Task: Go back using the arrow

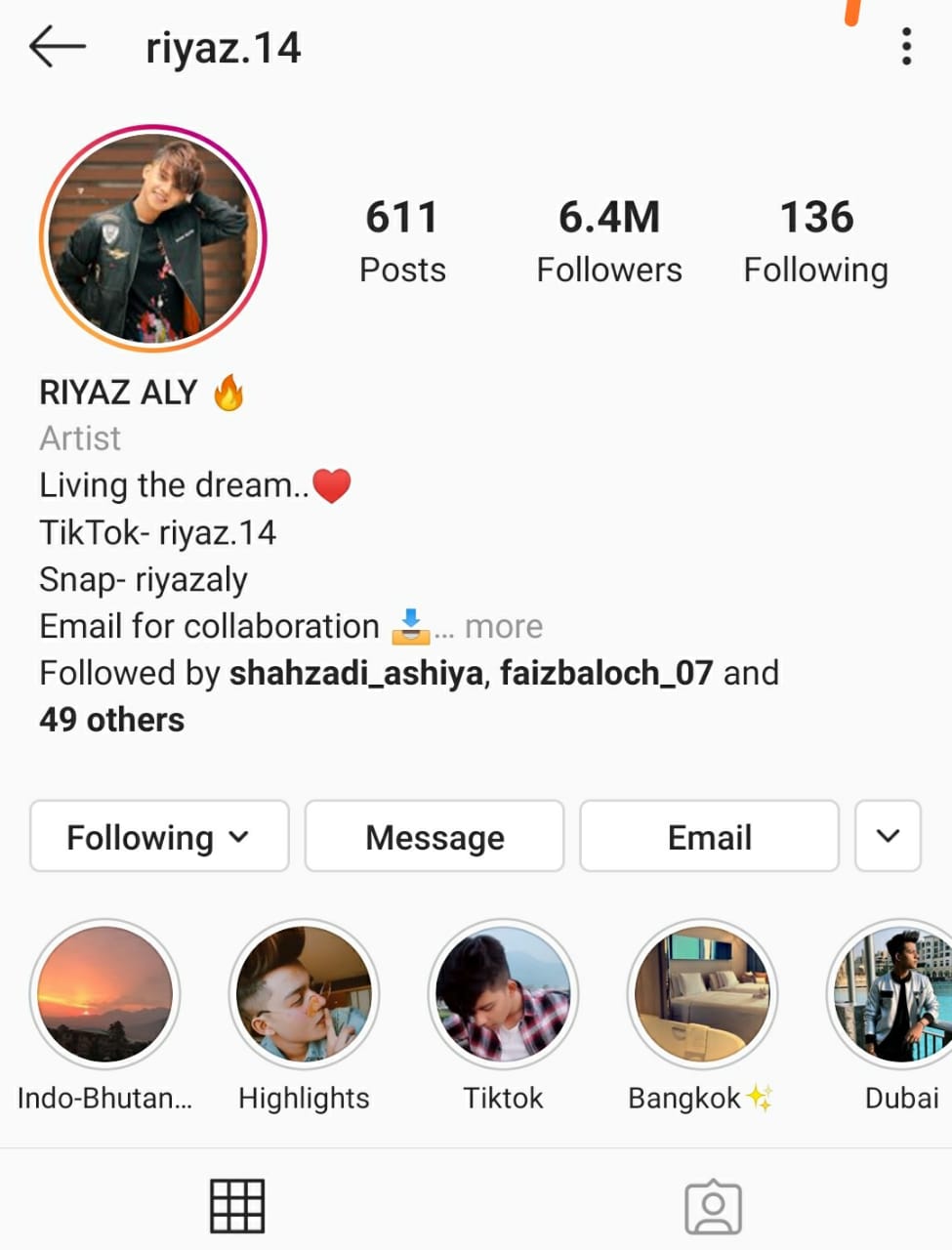Action: [58, 47]
